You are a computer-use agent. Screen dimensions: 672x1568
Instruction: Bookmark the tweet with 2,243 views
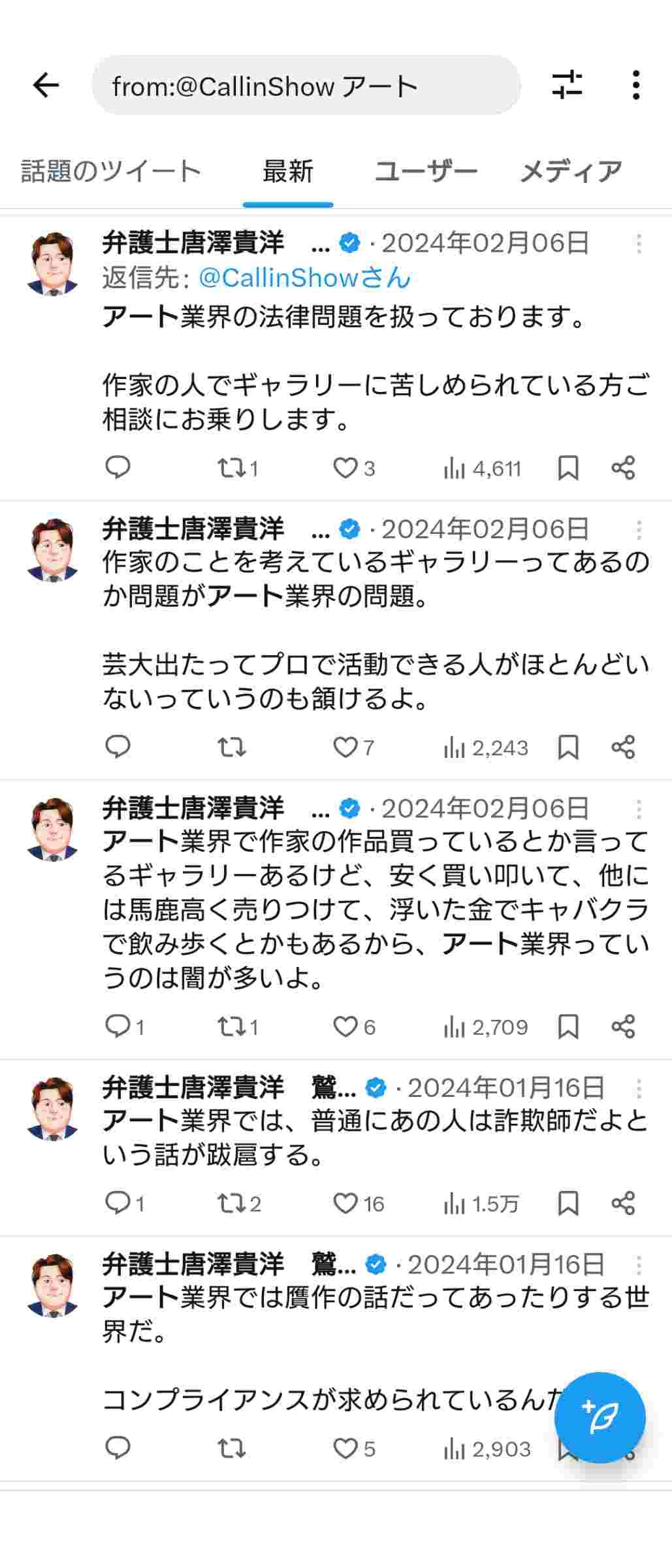568,747
